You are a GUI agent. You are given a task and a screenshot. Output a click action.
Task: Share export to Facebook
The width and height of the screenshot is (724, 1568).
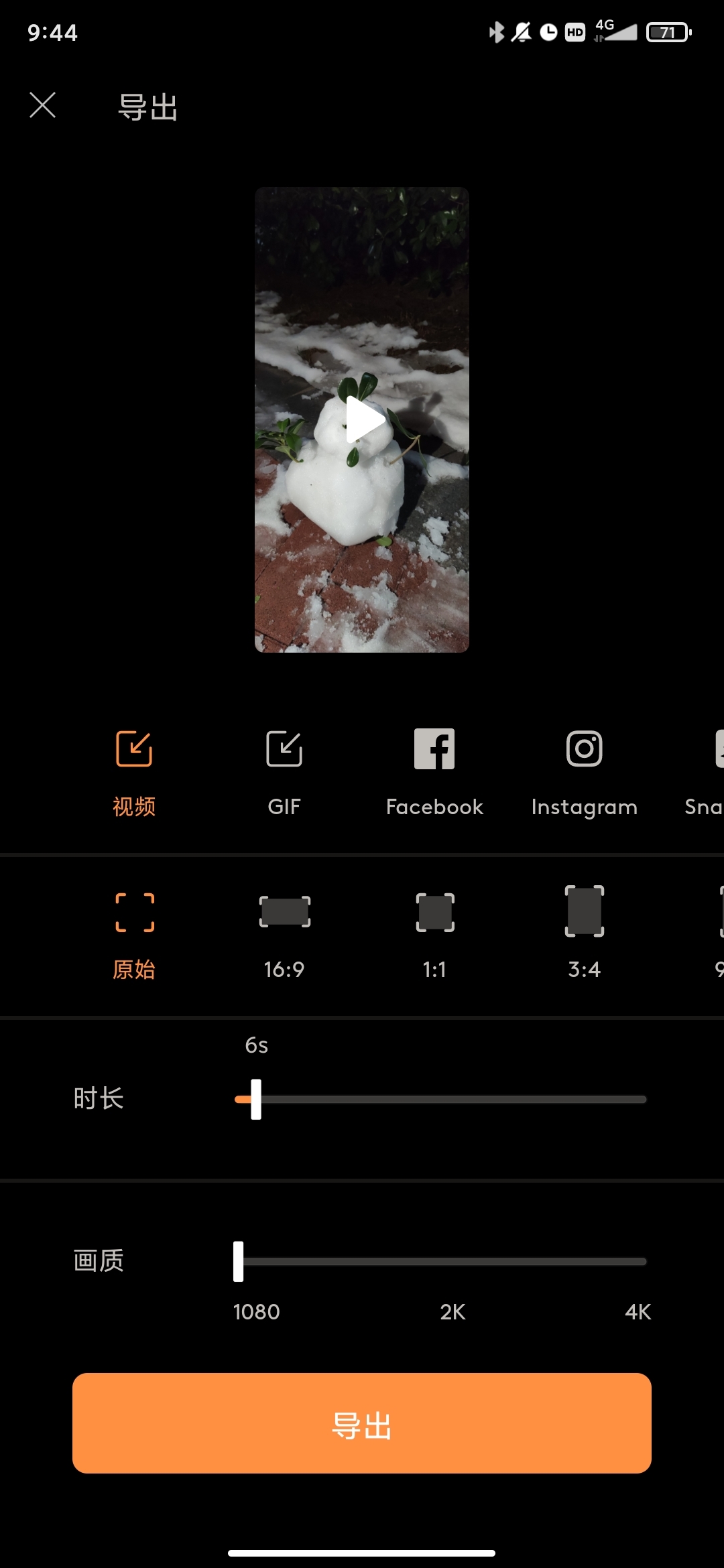434,771
